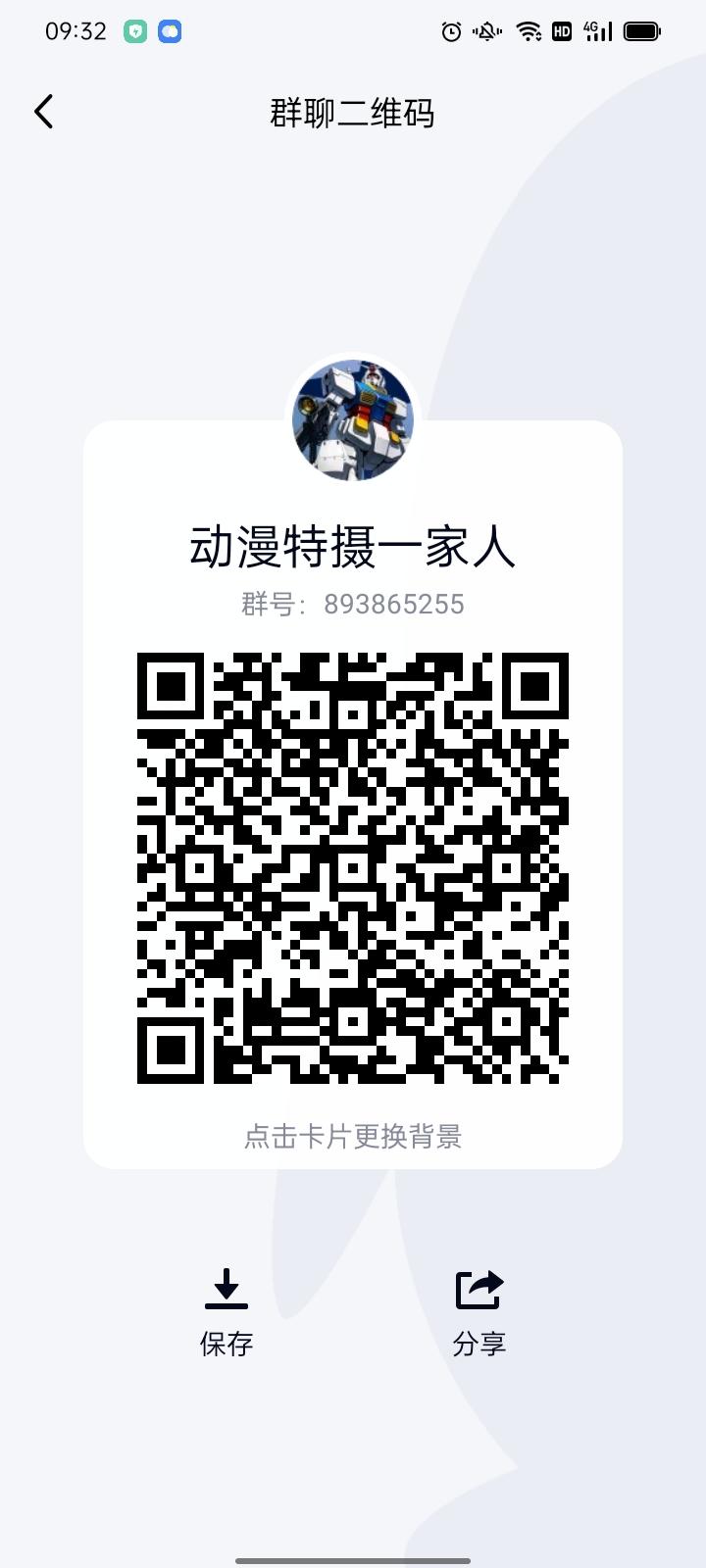Tap the Gundam group avatar image

354,421
